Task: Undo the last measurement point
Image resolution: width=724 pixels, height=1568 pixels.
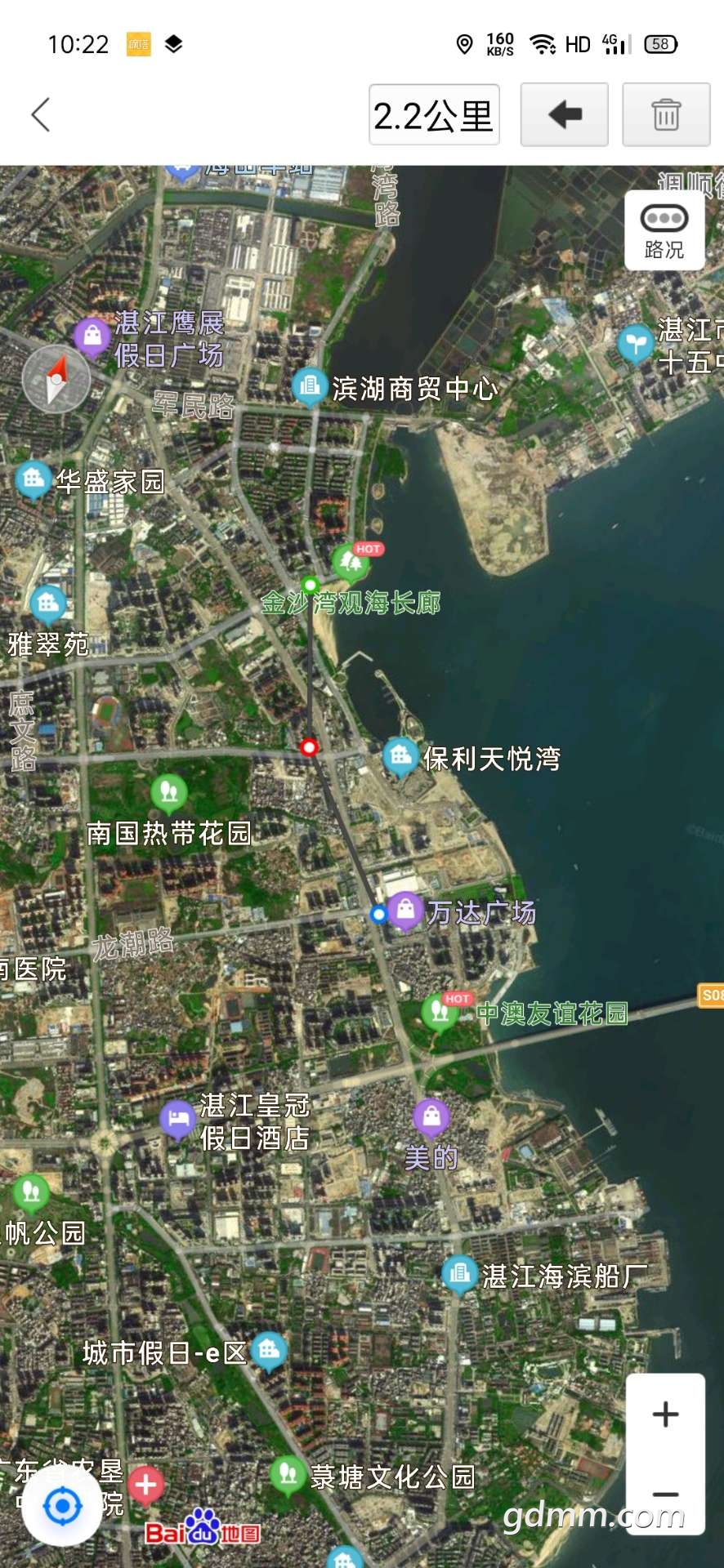Action: [x=564, y=114]
